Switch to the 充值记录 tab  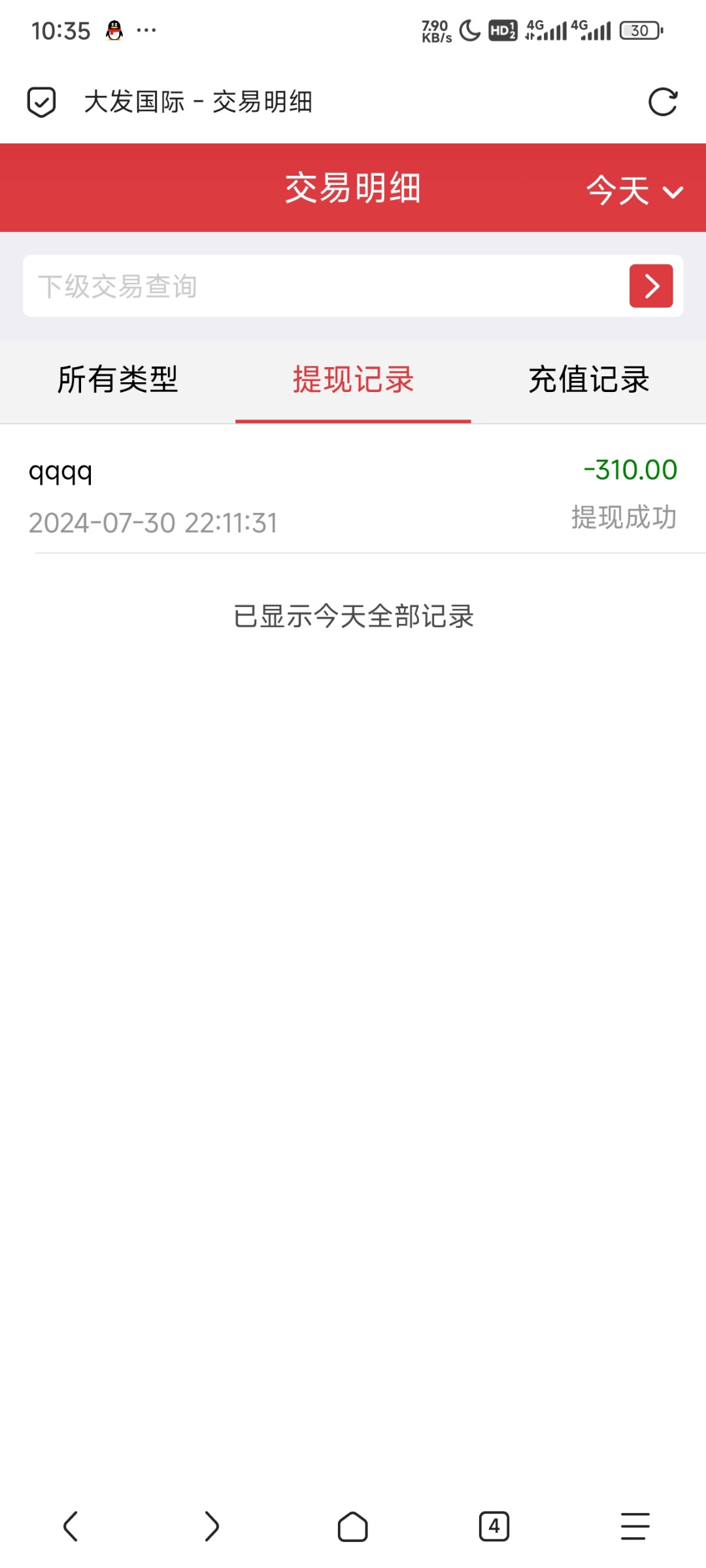pos(588,380)
